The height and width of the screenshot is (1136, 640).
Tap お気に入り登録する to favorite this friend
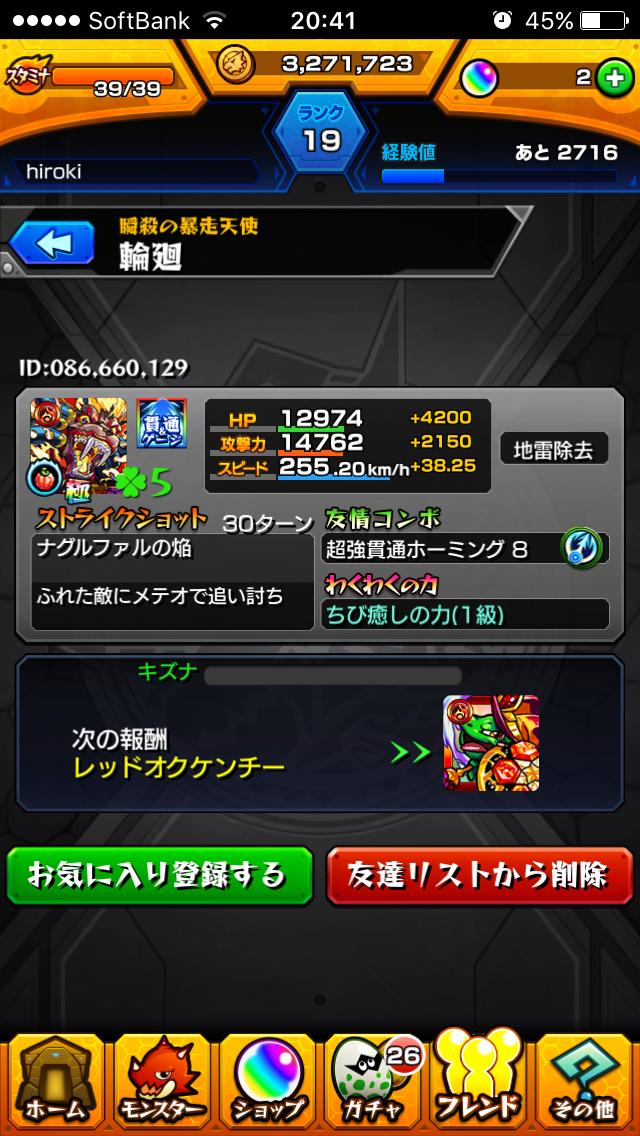pos(158,875)
